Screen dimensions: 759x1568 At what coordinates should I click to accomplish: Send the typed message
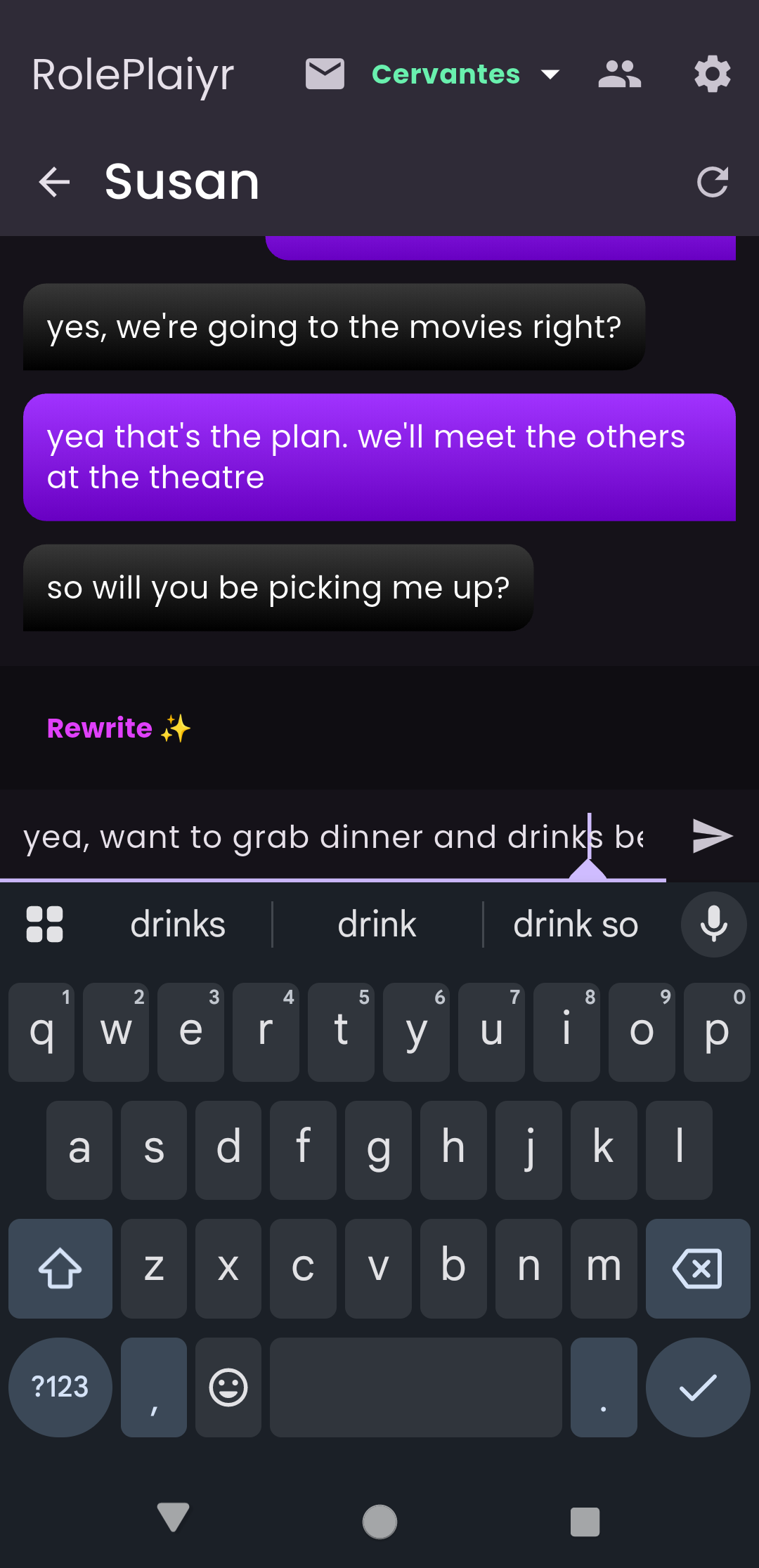point(712,836)
